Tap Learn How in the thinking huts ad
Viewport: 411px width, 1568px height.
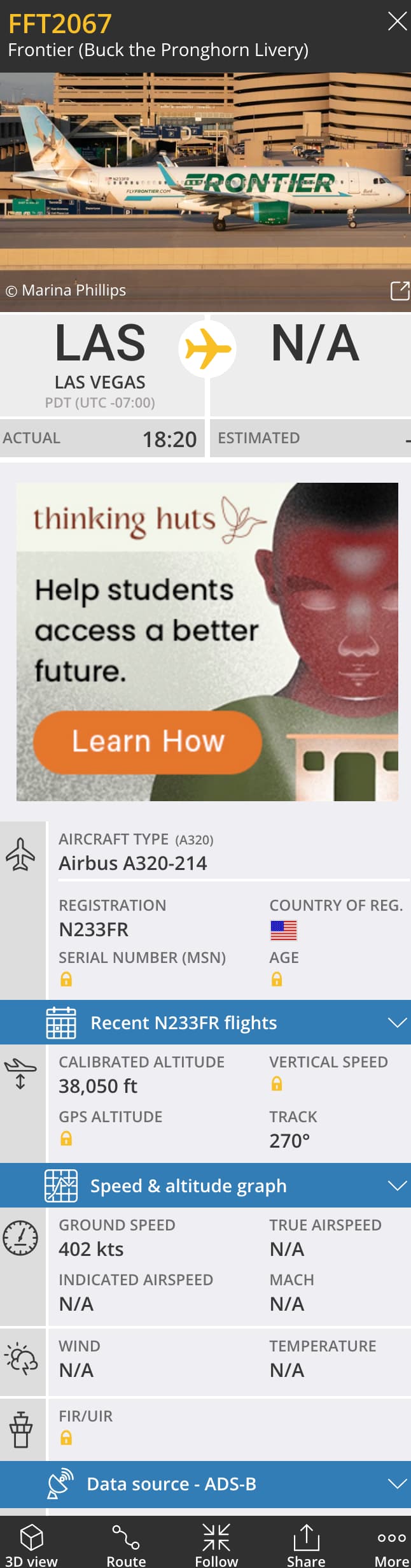(148, 741)
